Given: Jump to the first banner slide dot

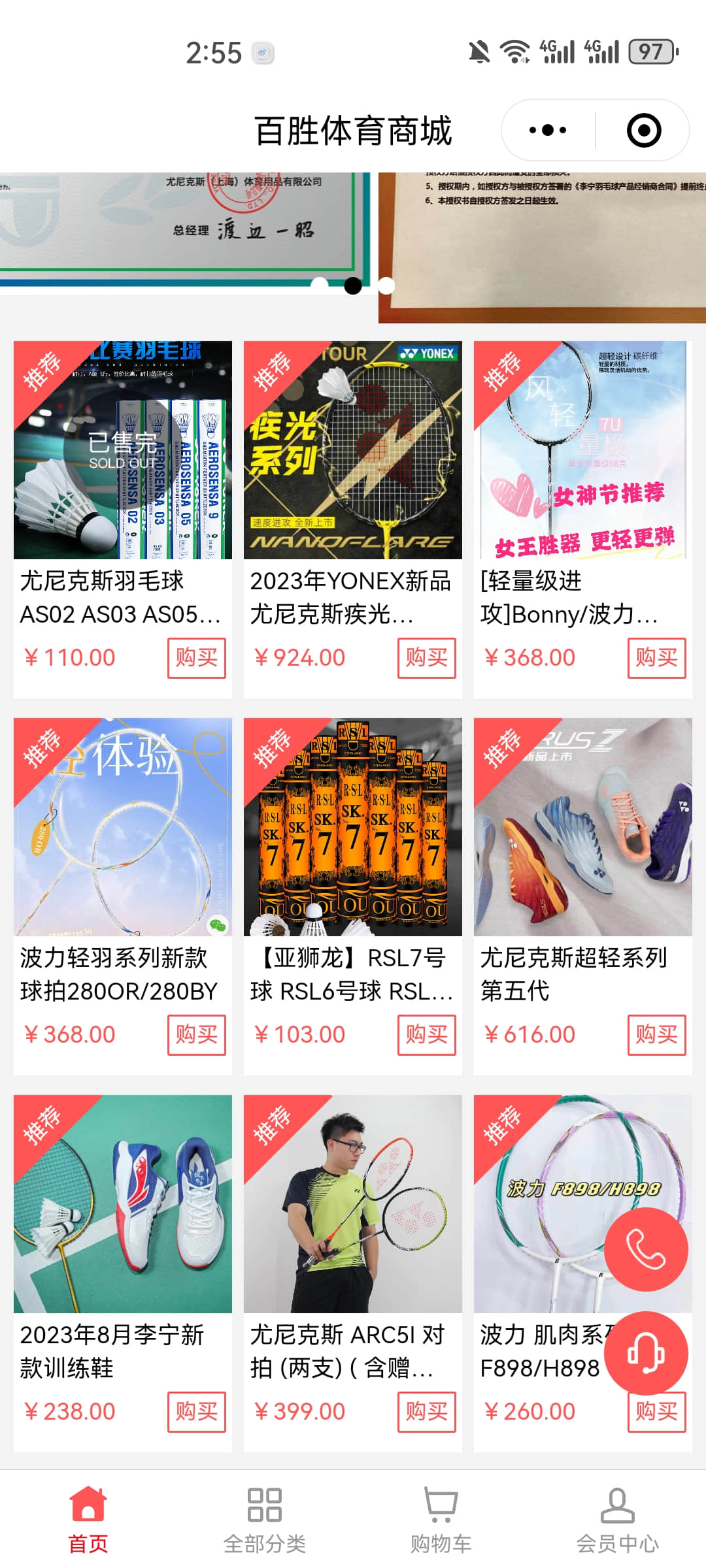Looking at the screenshot, I should [320, 286].
